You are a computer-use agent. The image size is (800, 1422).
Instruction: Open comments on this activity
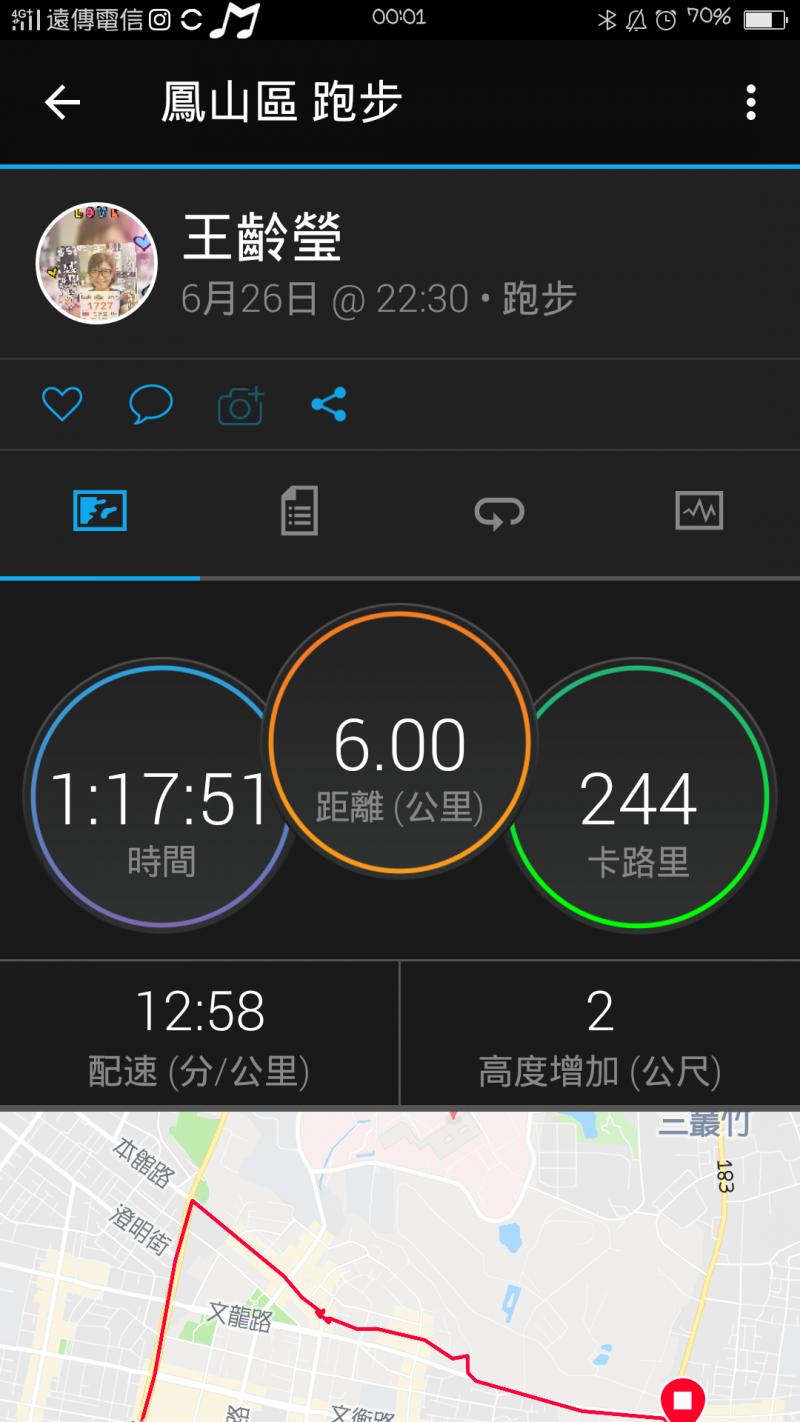[151, 405]
